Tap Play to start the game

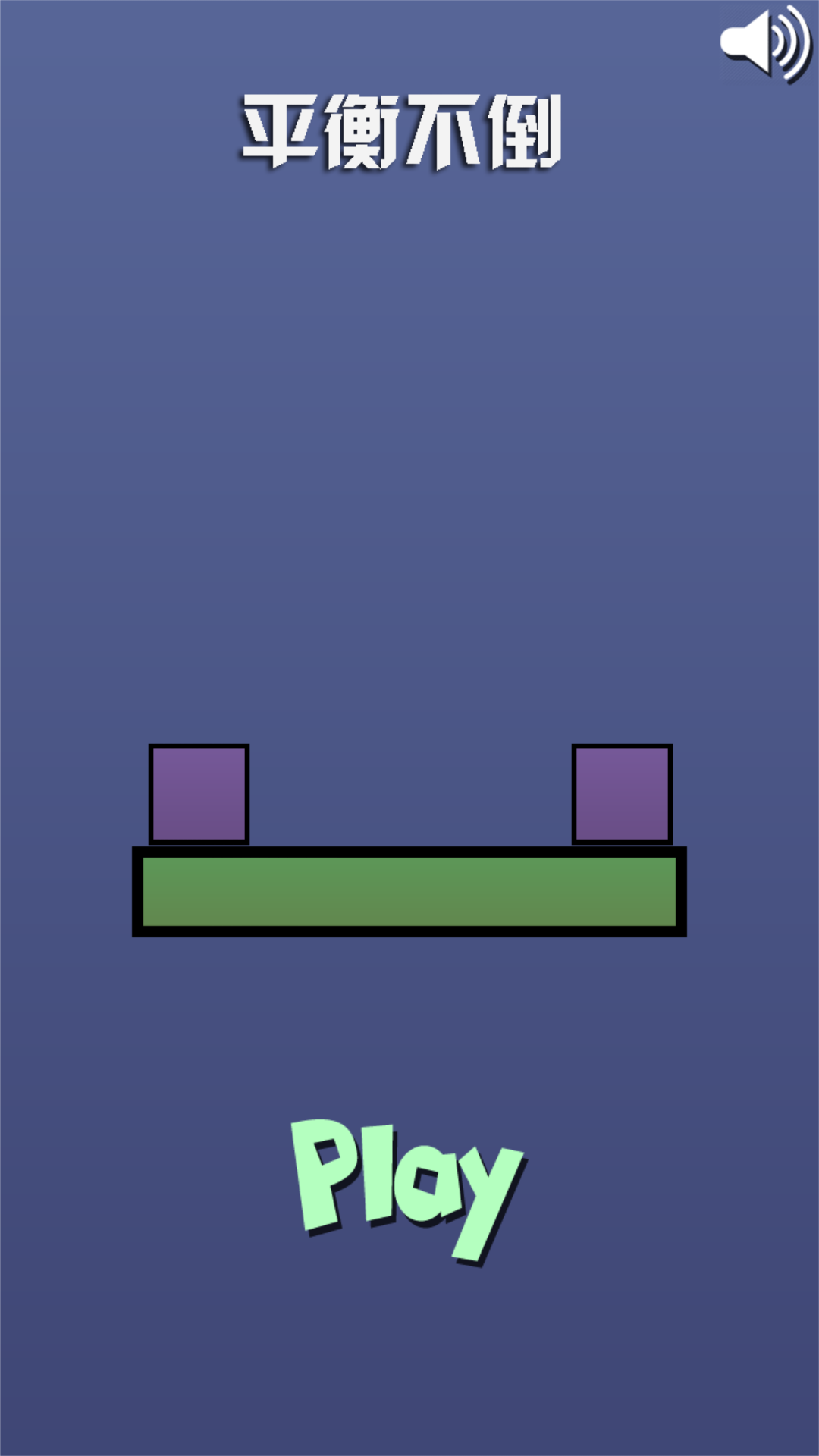point(407,1191)
